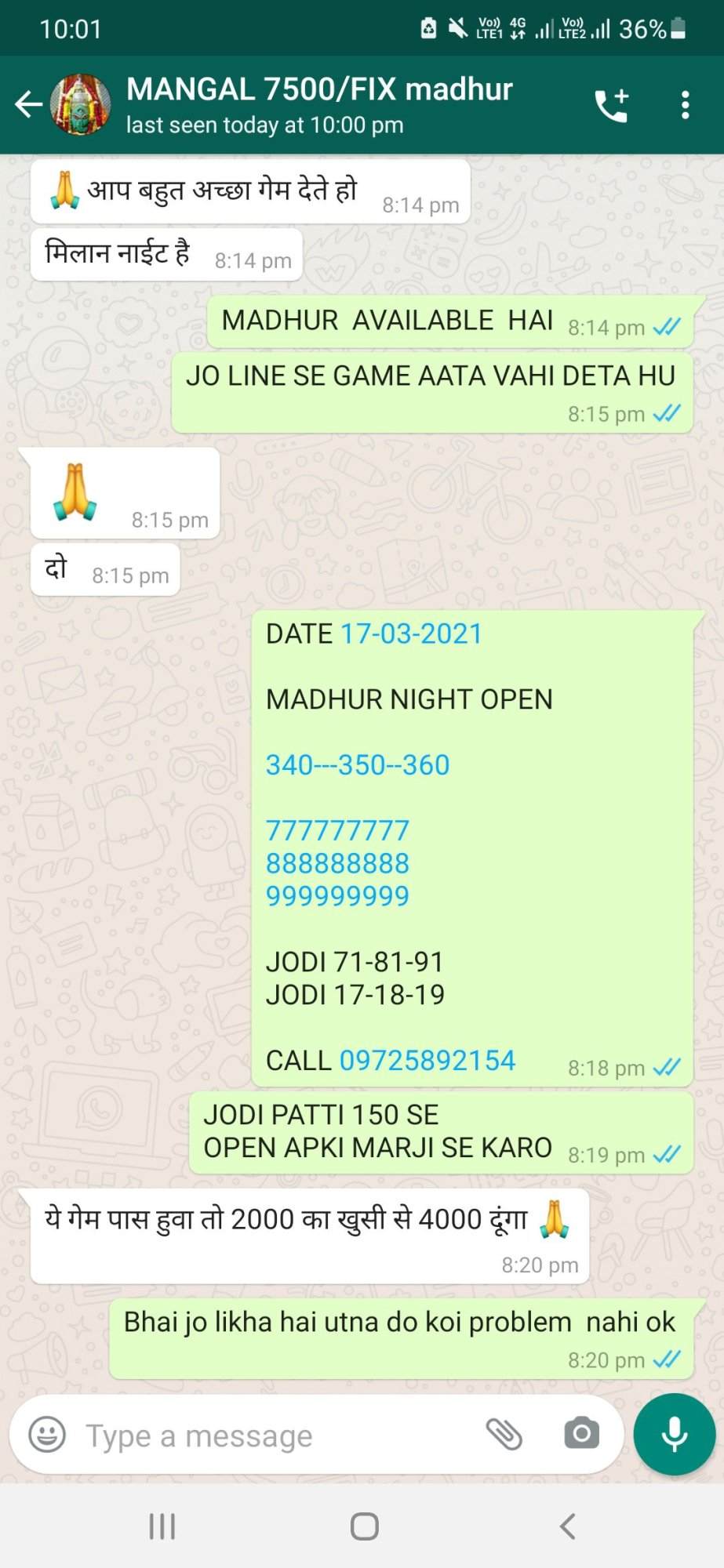Tap the 777777777 number link
Viewport: 724px width, 1568px height.
coord(337,830)
